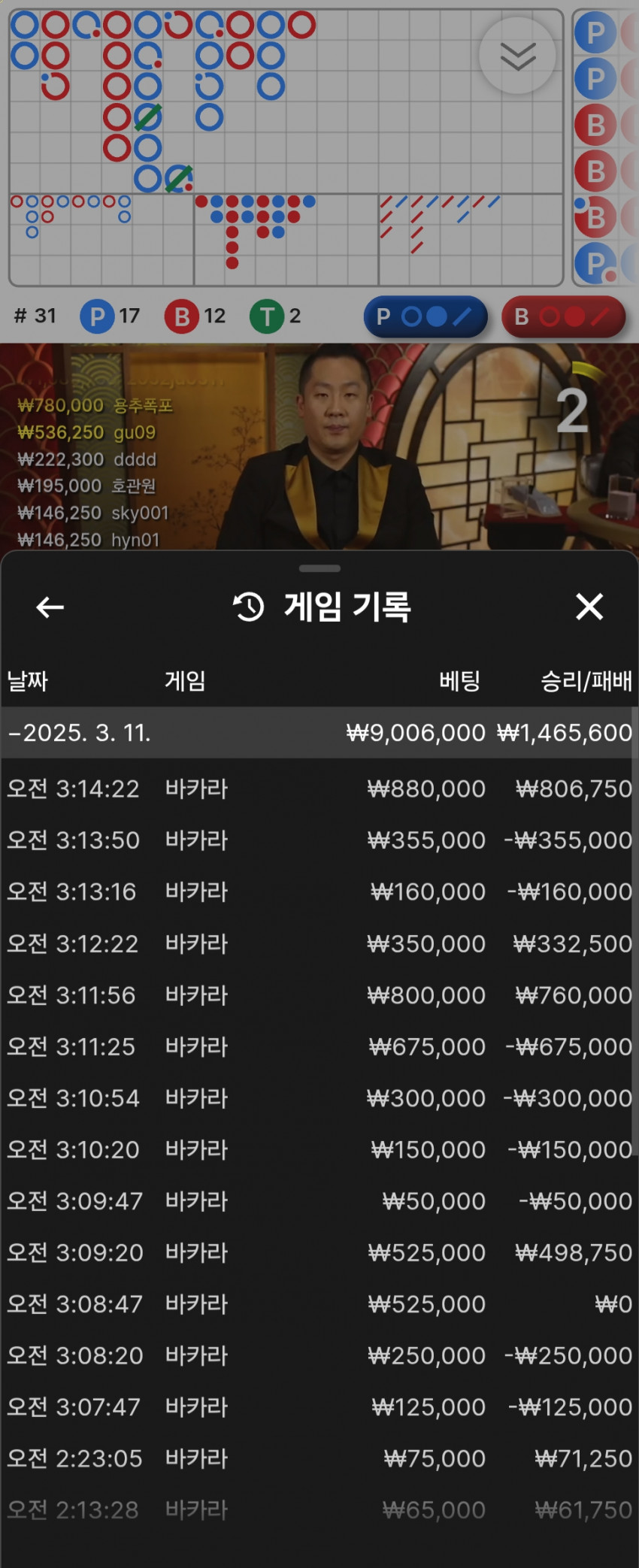Close the game history panel
639x1568 pixels.
point(589,606)
